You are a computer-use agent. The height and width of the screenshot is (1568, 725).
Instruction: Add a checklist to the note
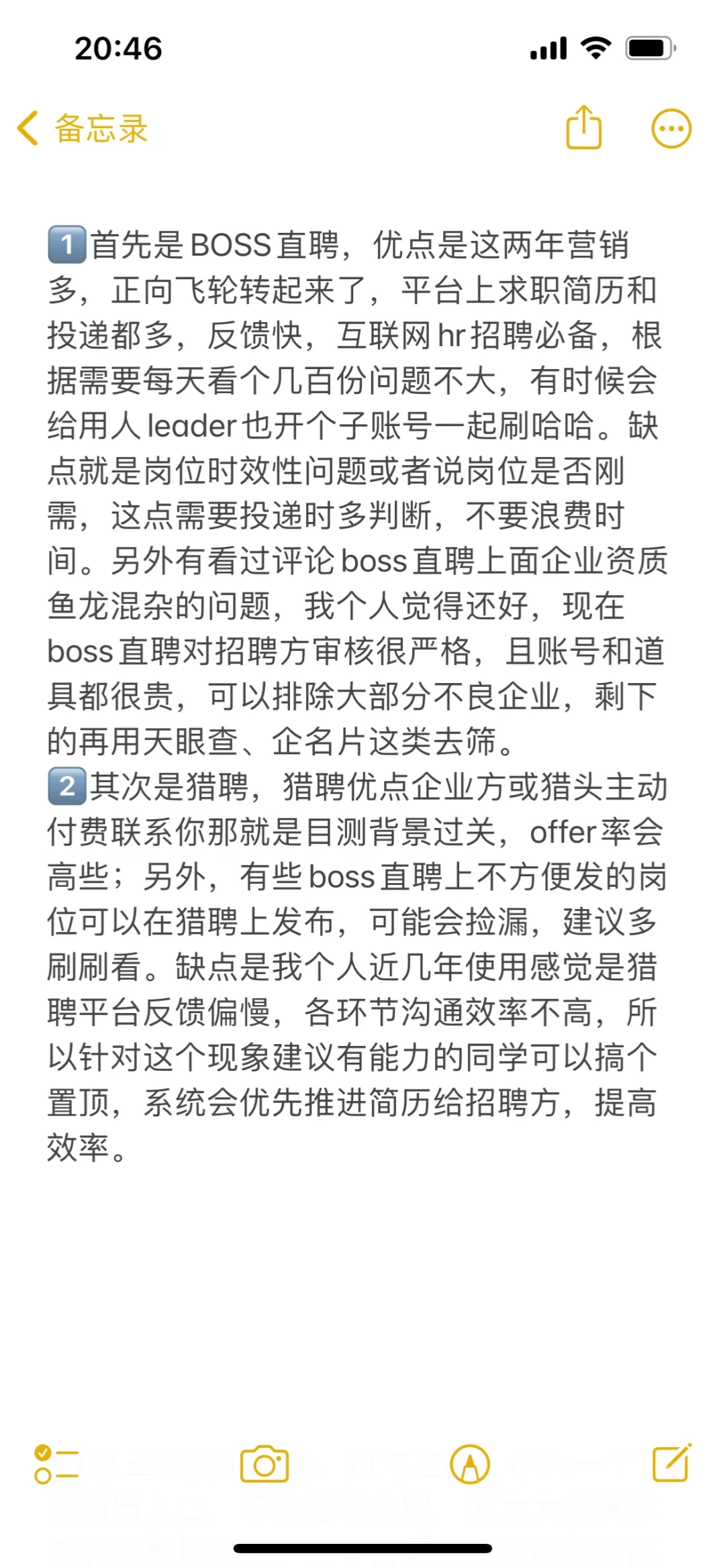[x=56, y=1464]
